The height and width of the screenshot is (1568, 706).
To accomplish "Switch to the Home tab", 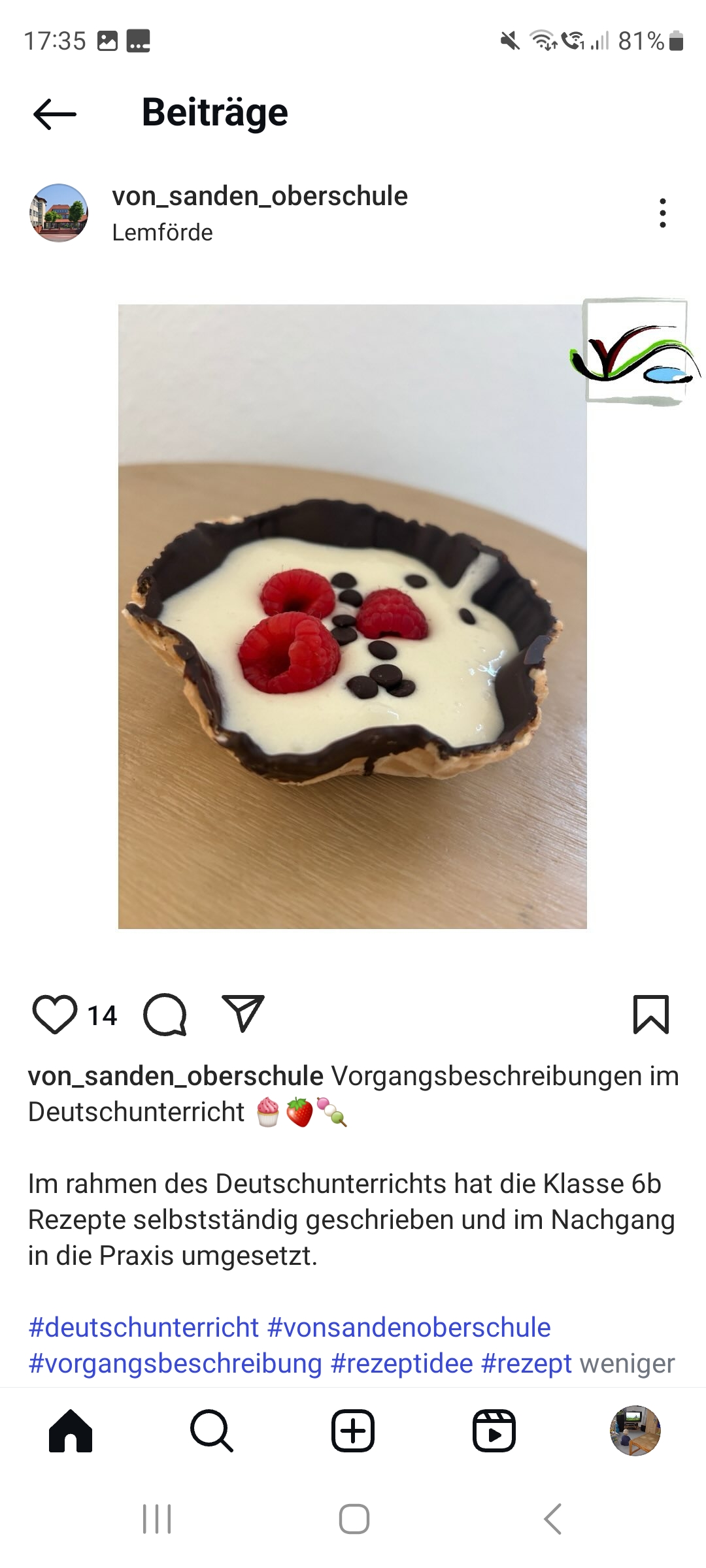I will click(71, 1431).
